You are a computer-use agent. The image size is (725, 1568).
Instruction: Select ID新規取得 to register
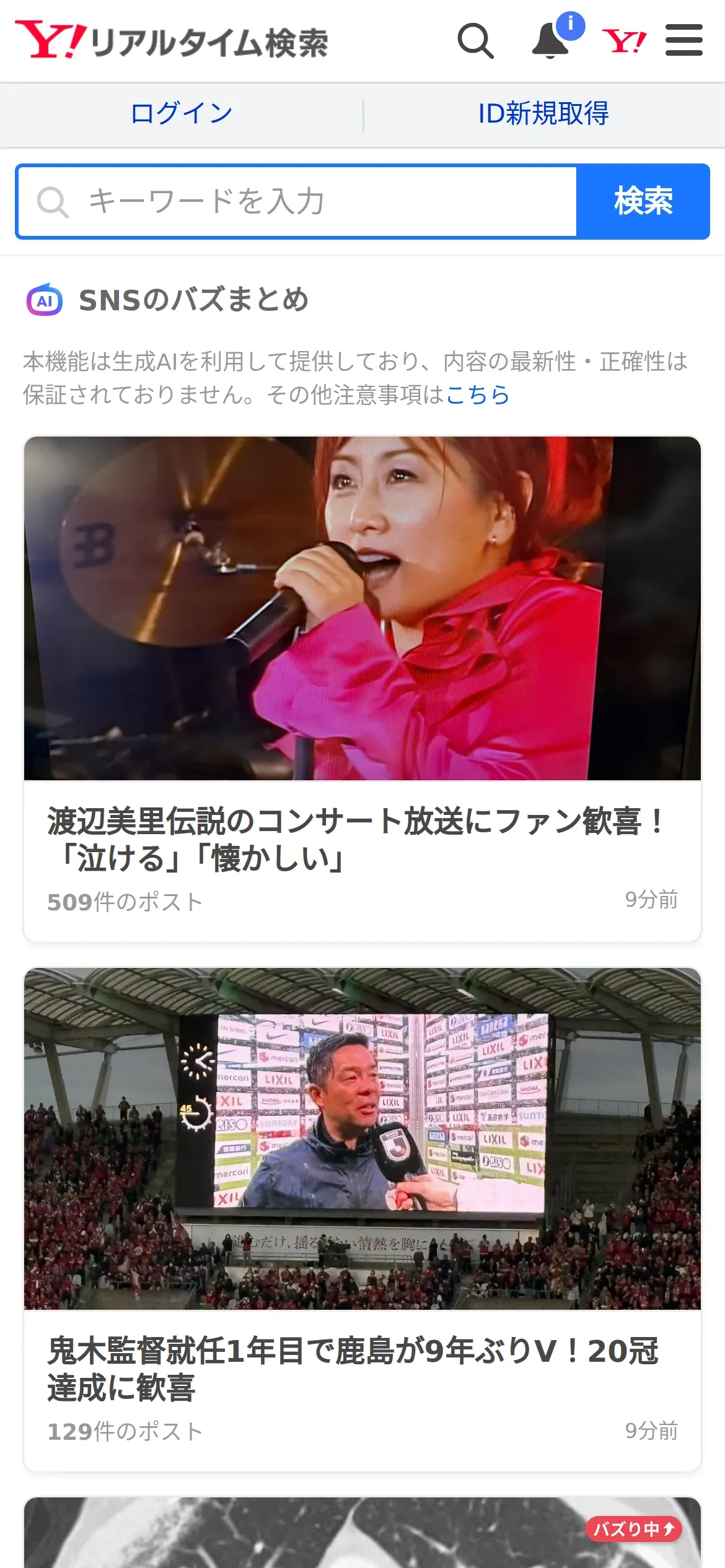click(543, 114)
